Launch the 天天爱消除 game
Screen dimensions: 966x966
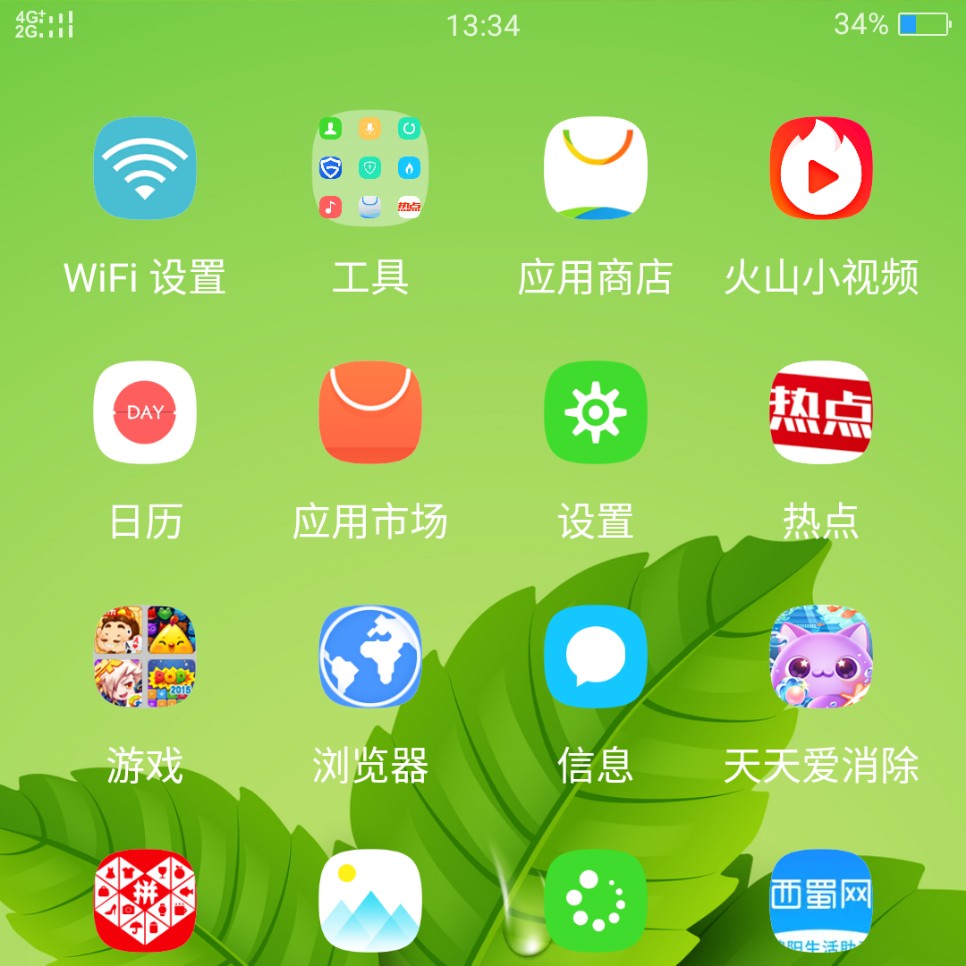[x=821, y=656]
